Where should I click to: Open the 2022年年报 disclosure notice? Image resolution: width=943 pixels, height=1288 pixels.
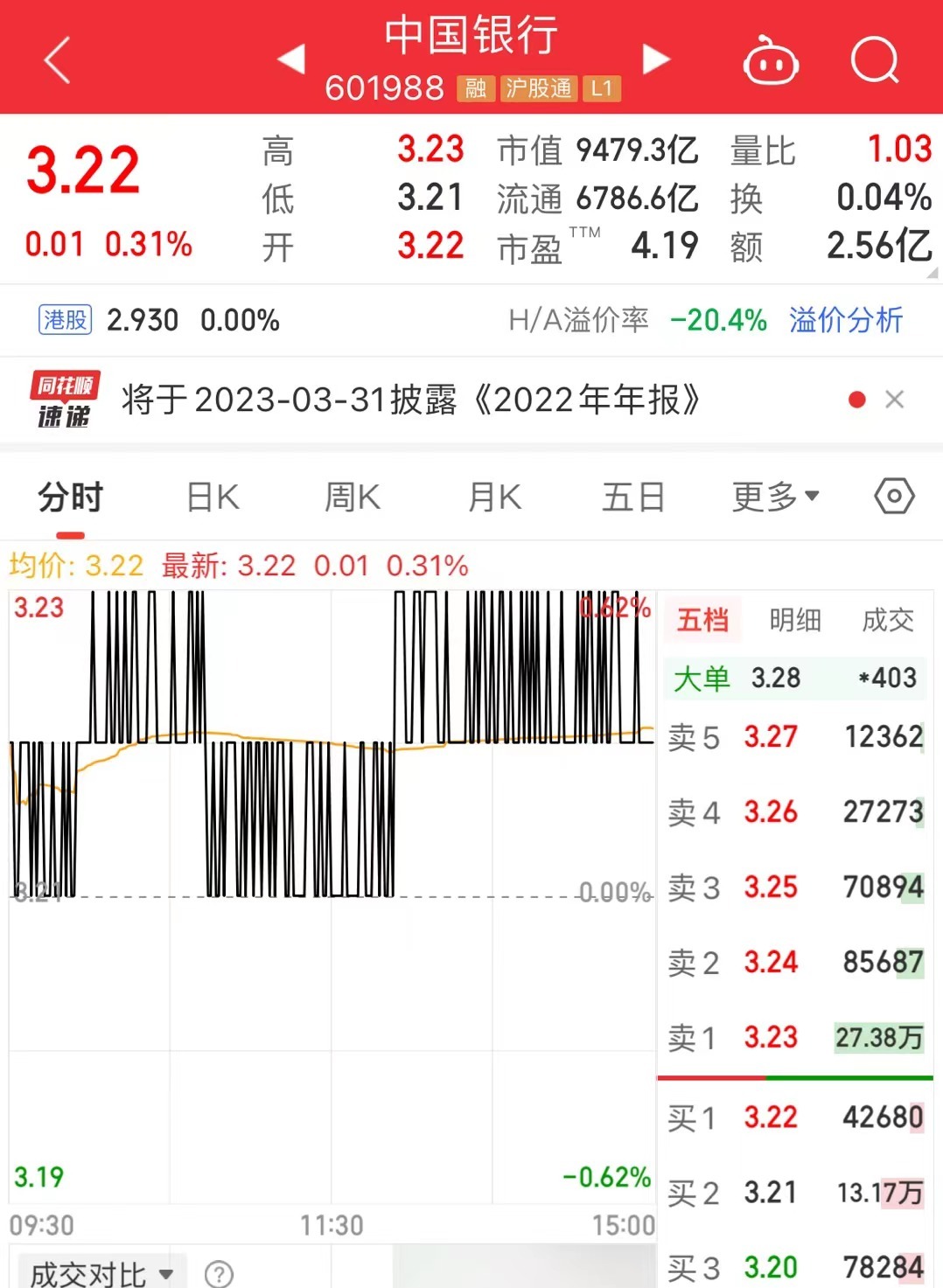tap(411, 400)
